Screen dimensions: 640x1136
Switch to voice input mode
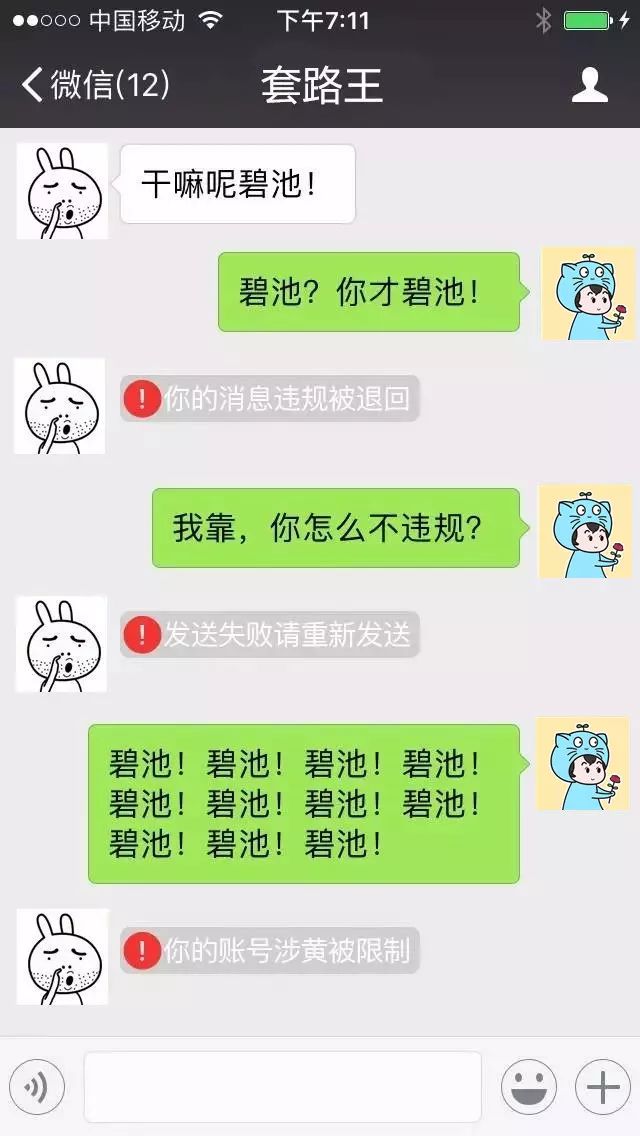click(37, 1087)
